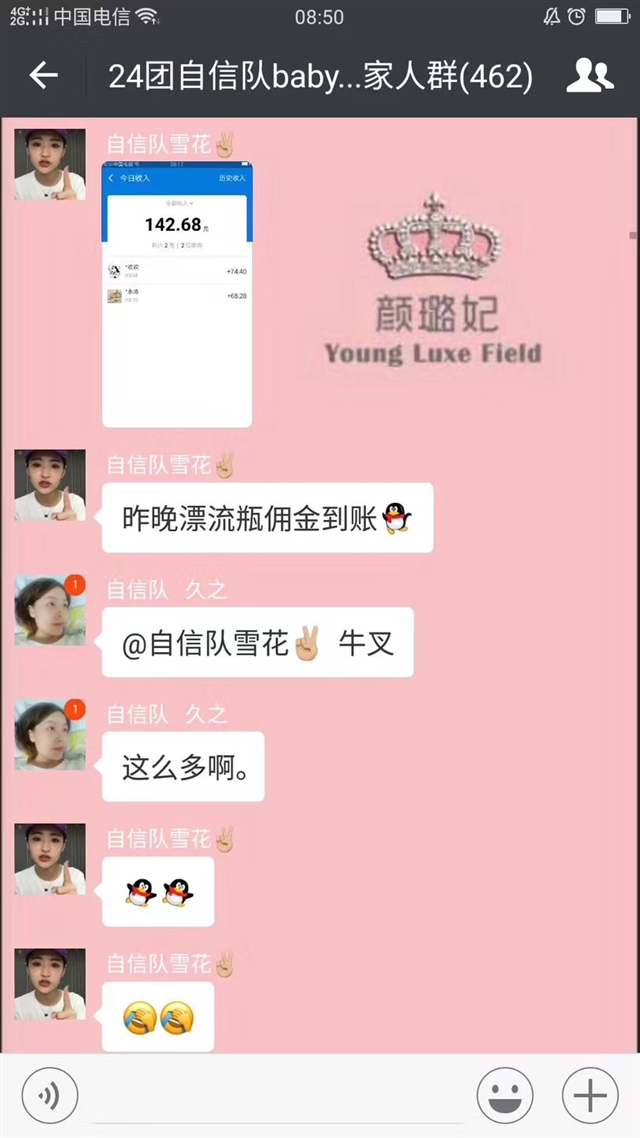
Task: Open the emoji picker
Action: (x=505, y=1096)
